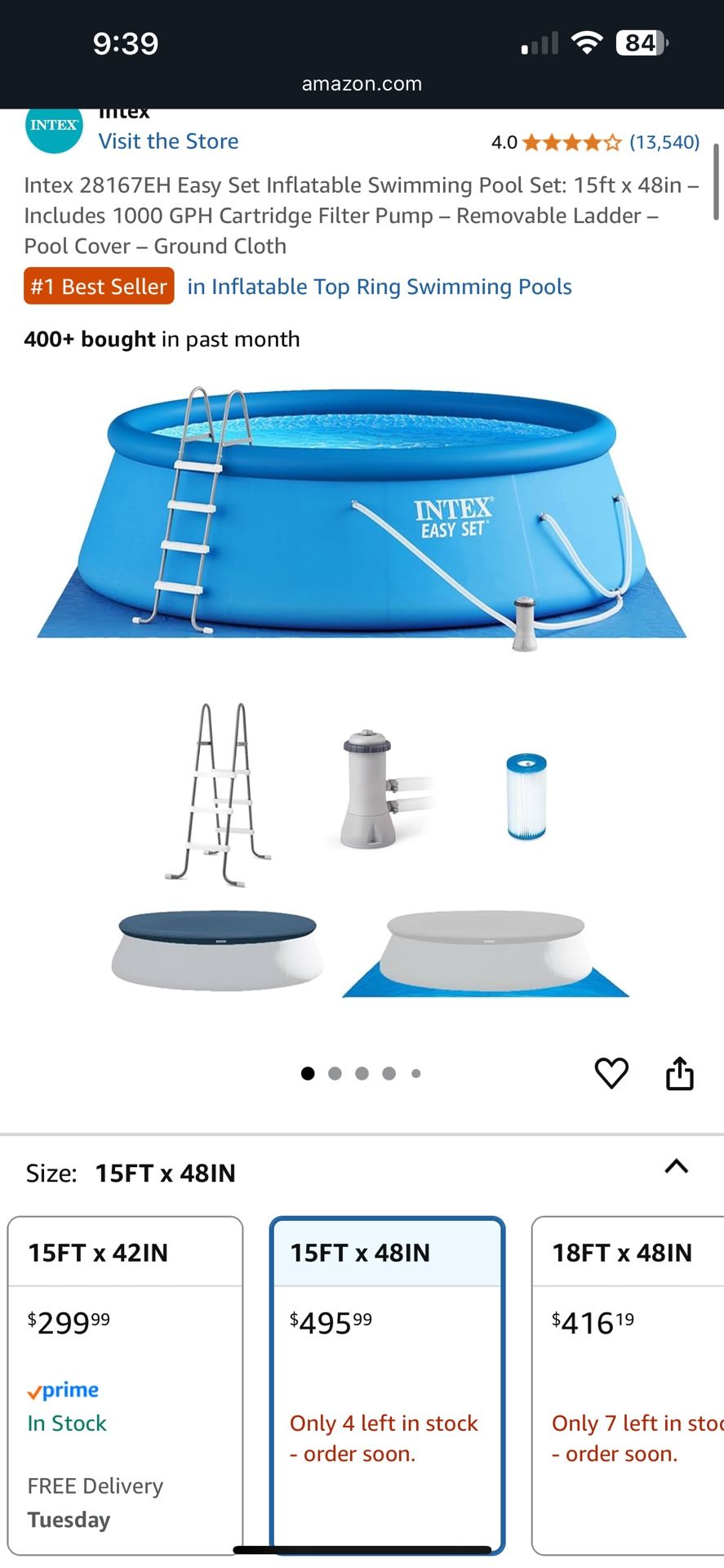Tap the amazon.com address bar

click(x=362, y=83)
